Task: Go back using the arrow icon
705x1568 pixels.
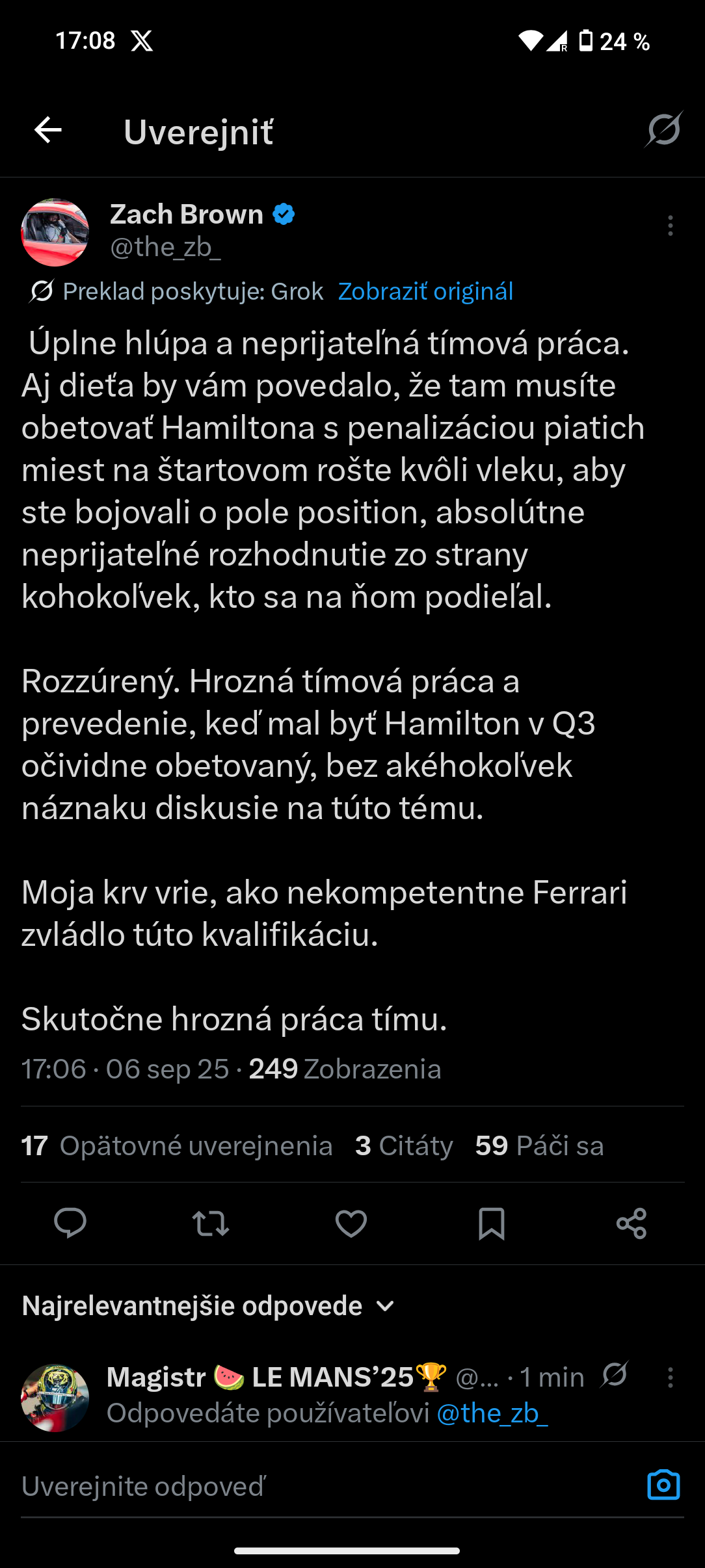Action: [x=48, y=131]
